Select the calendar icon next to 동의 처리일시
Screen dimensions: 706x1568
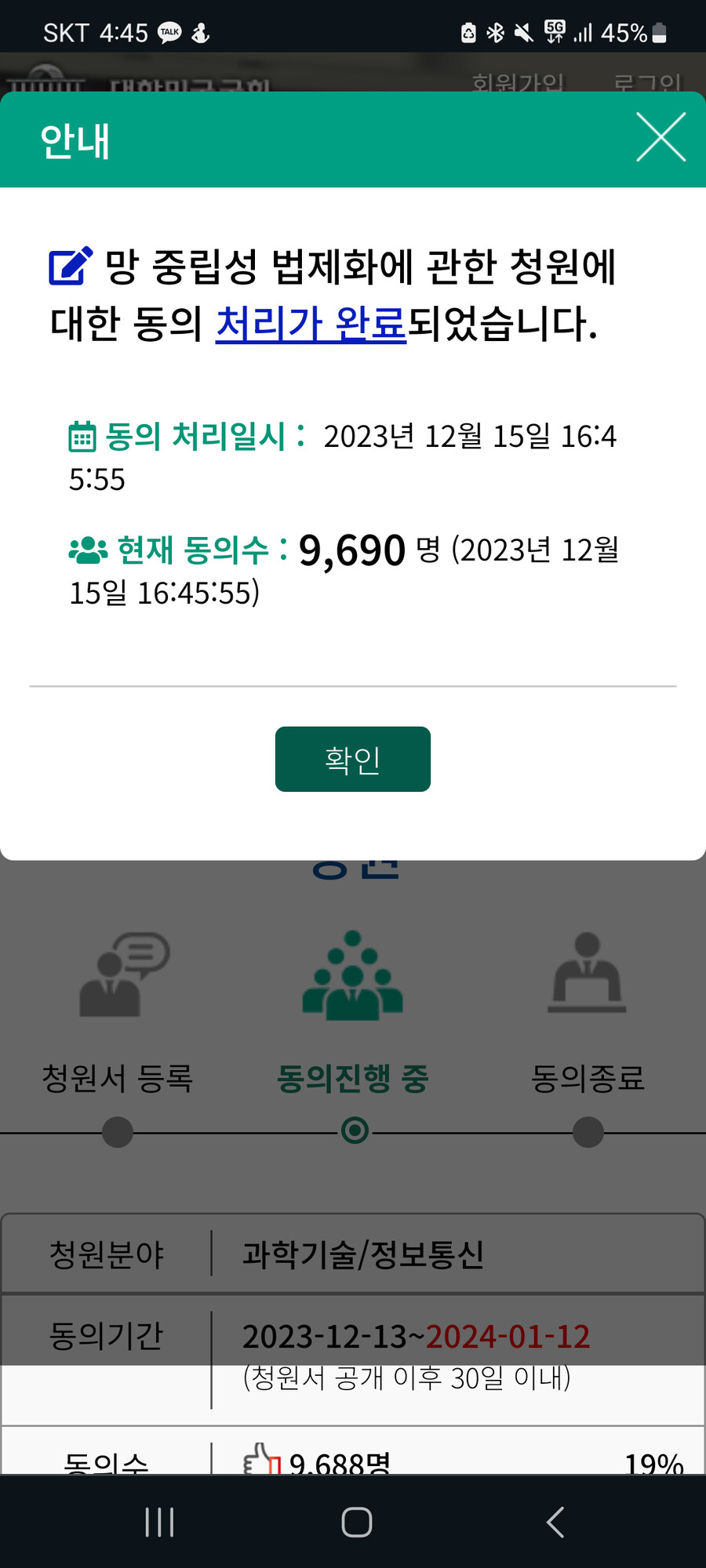(x=82, y=437)
